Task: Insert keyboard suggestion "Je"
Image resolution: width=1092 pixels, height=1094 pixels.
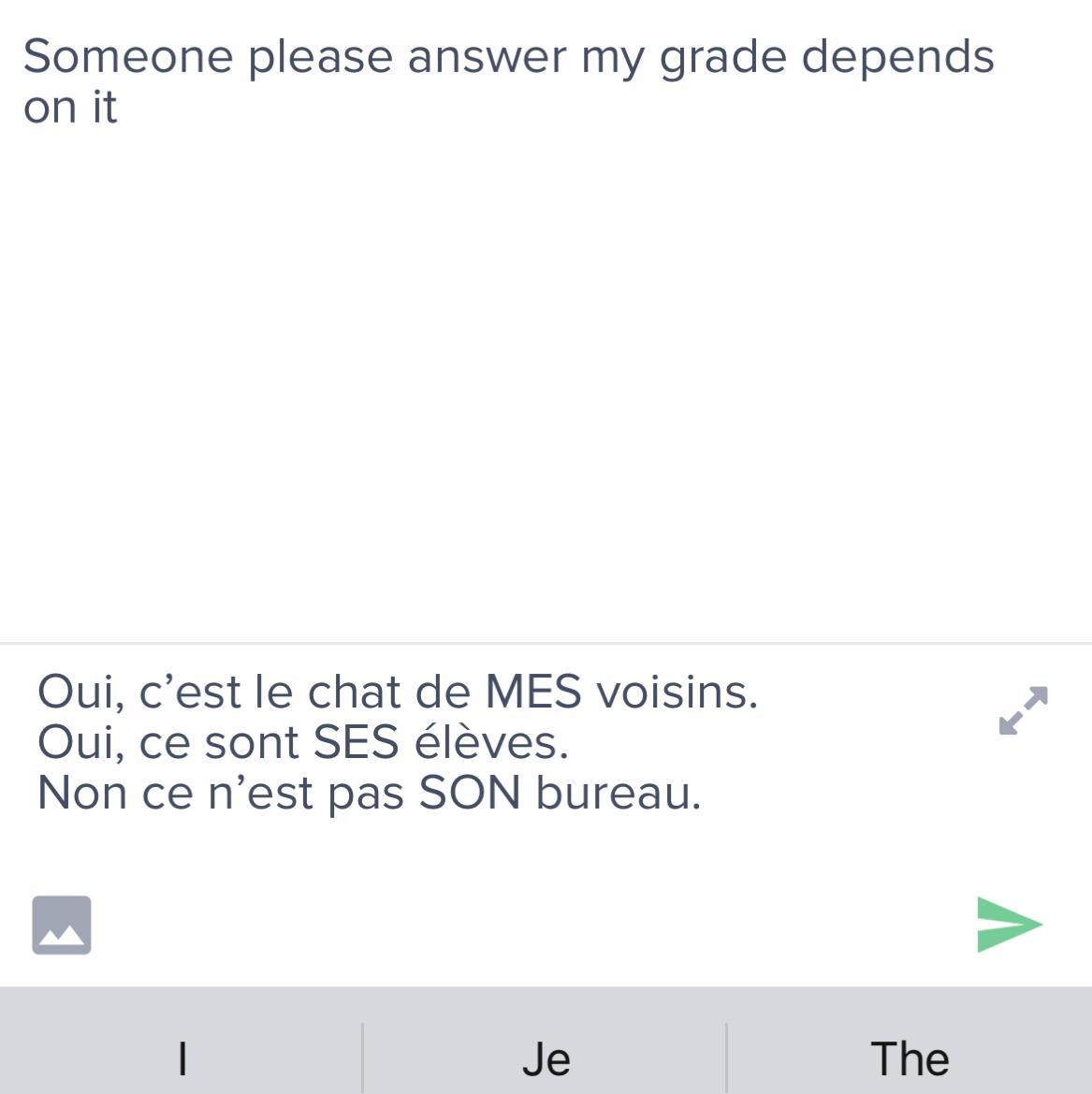Action: click(546, 1058)
